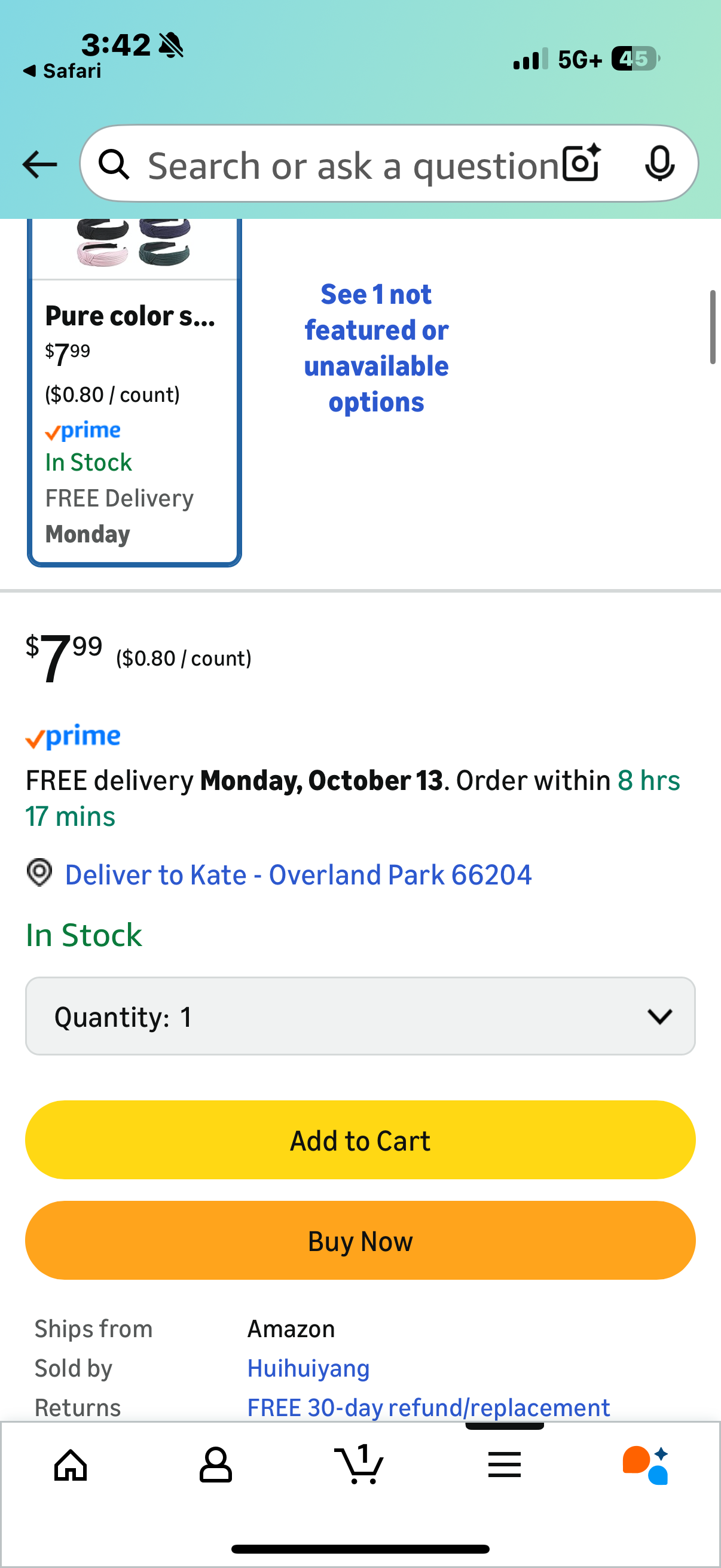
Task: Buy Now with one tap
Action: 360,1241
